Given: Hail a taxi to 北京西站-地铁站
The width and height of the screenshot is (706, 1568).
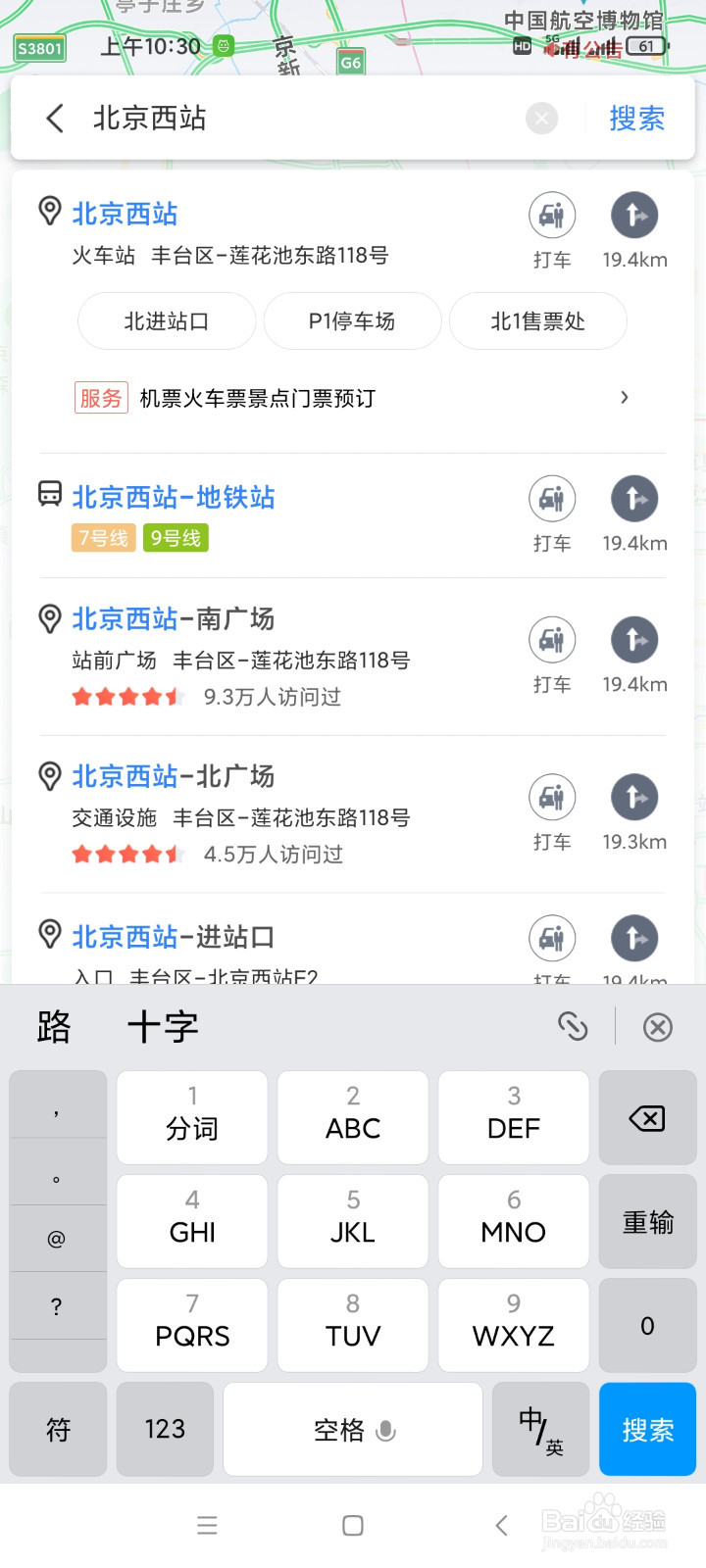Looking at the screenshot, I should [x=552, y=515].
